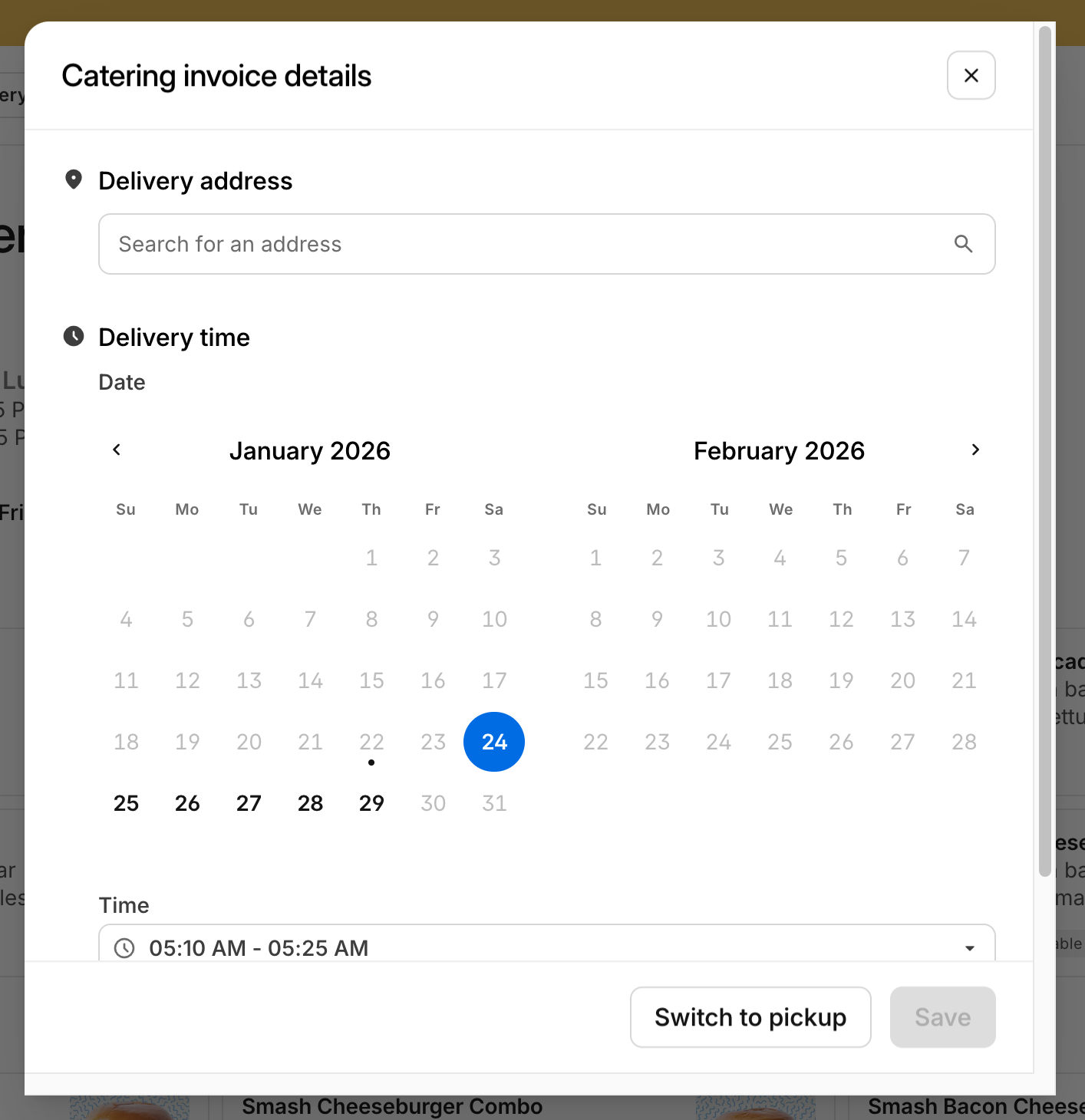This screenshot has height=1120, width=1085.
Task: Click the clock icon in the time selector
Action: point(124,948)
